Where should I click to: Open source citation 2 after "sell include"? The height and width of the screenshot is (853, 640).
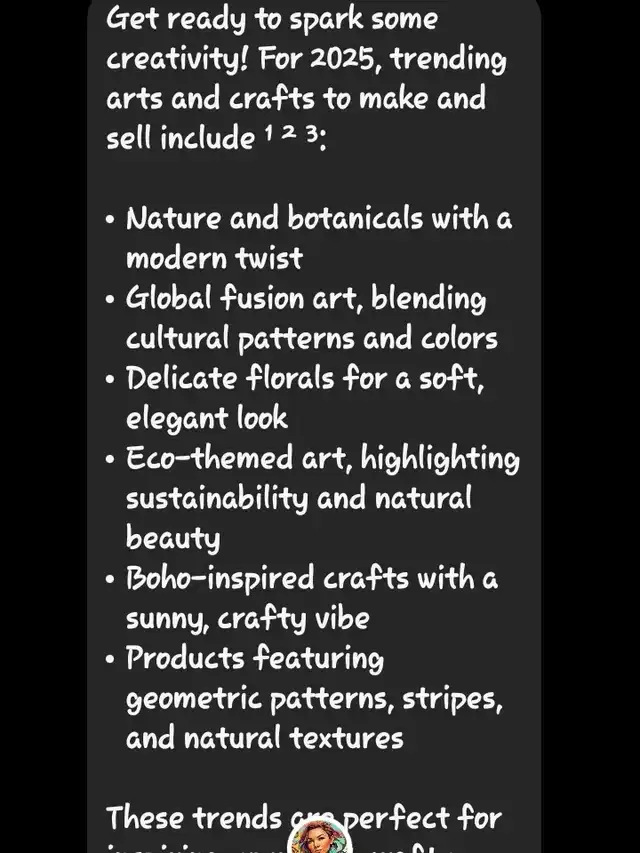[290, 132]
